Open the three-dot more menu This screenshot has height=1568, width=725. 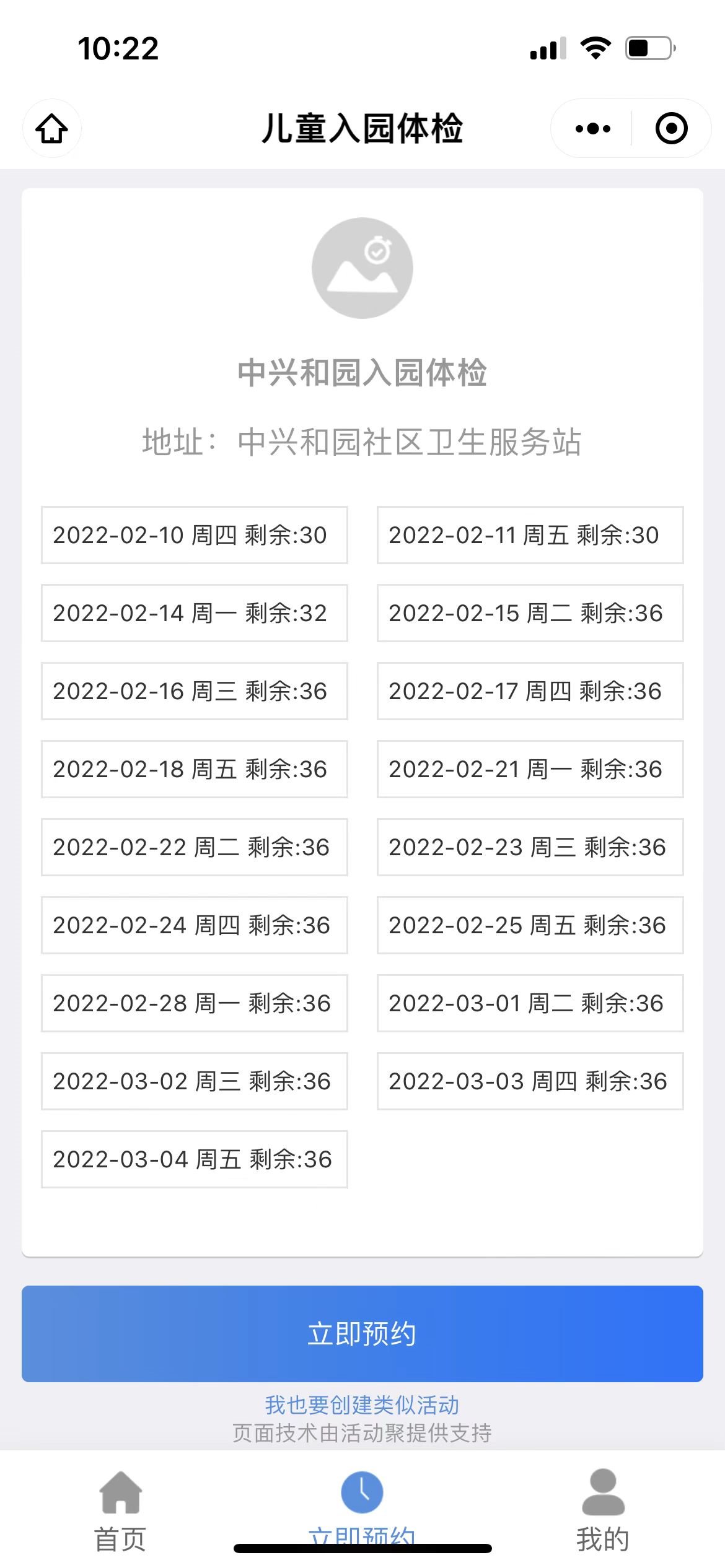tap(592, 129)
